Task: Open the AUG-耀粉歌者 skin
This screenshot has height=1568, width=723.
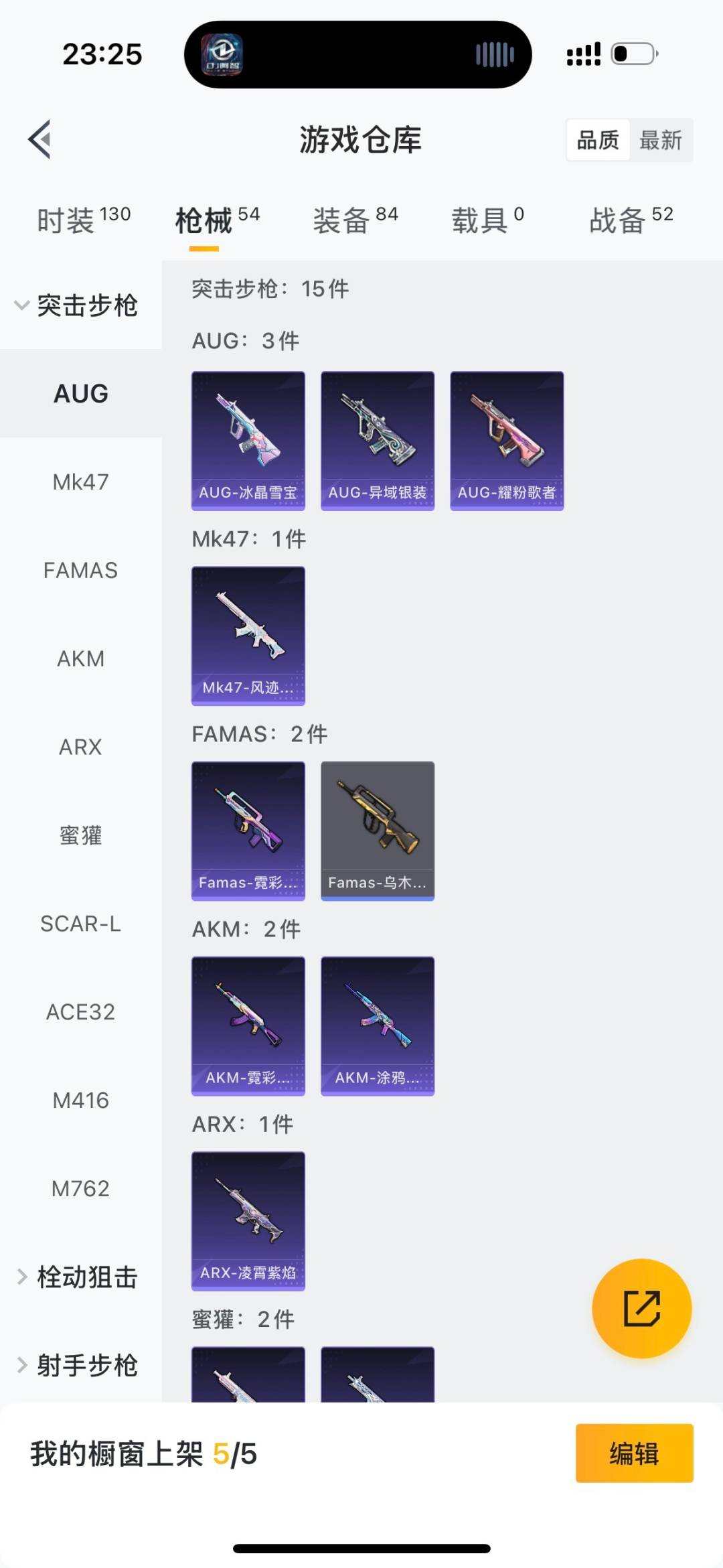Action: coord(507,441)
